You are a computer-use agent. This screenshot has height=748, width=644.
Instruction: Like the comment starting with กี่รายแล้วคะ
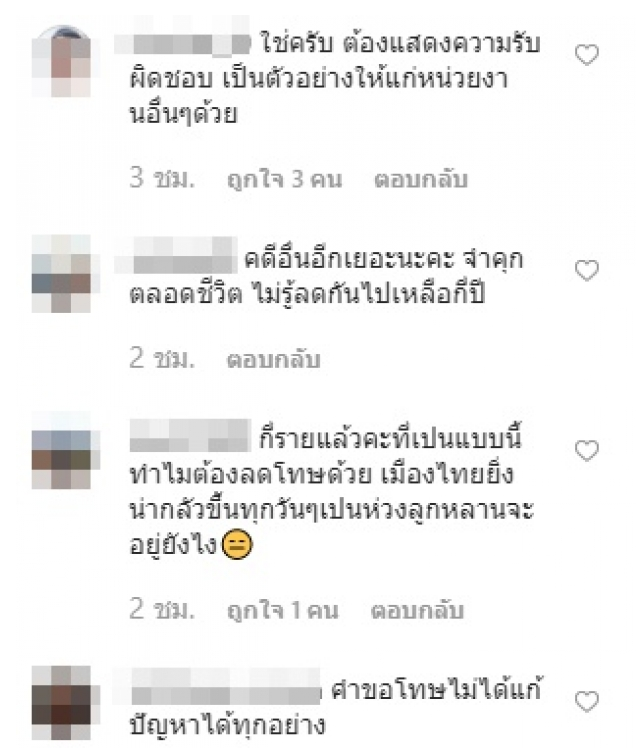pyautogui.click(x=587, y=449)
